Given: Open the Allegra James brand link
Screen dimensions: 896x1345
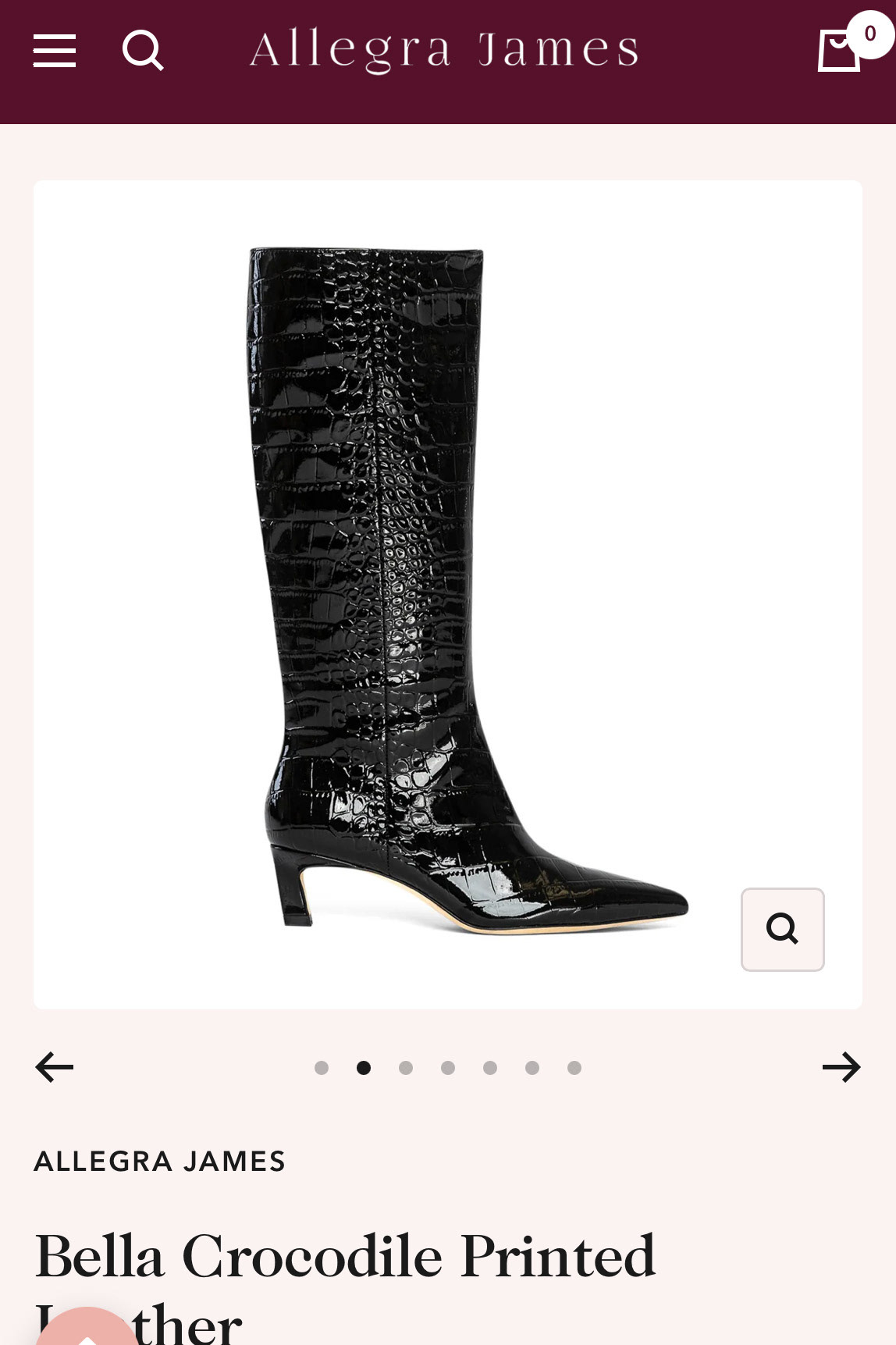Looking at the screenshot, I should click(x=160, y=1162).
